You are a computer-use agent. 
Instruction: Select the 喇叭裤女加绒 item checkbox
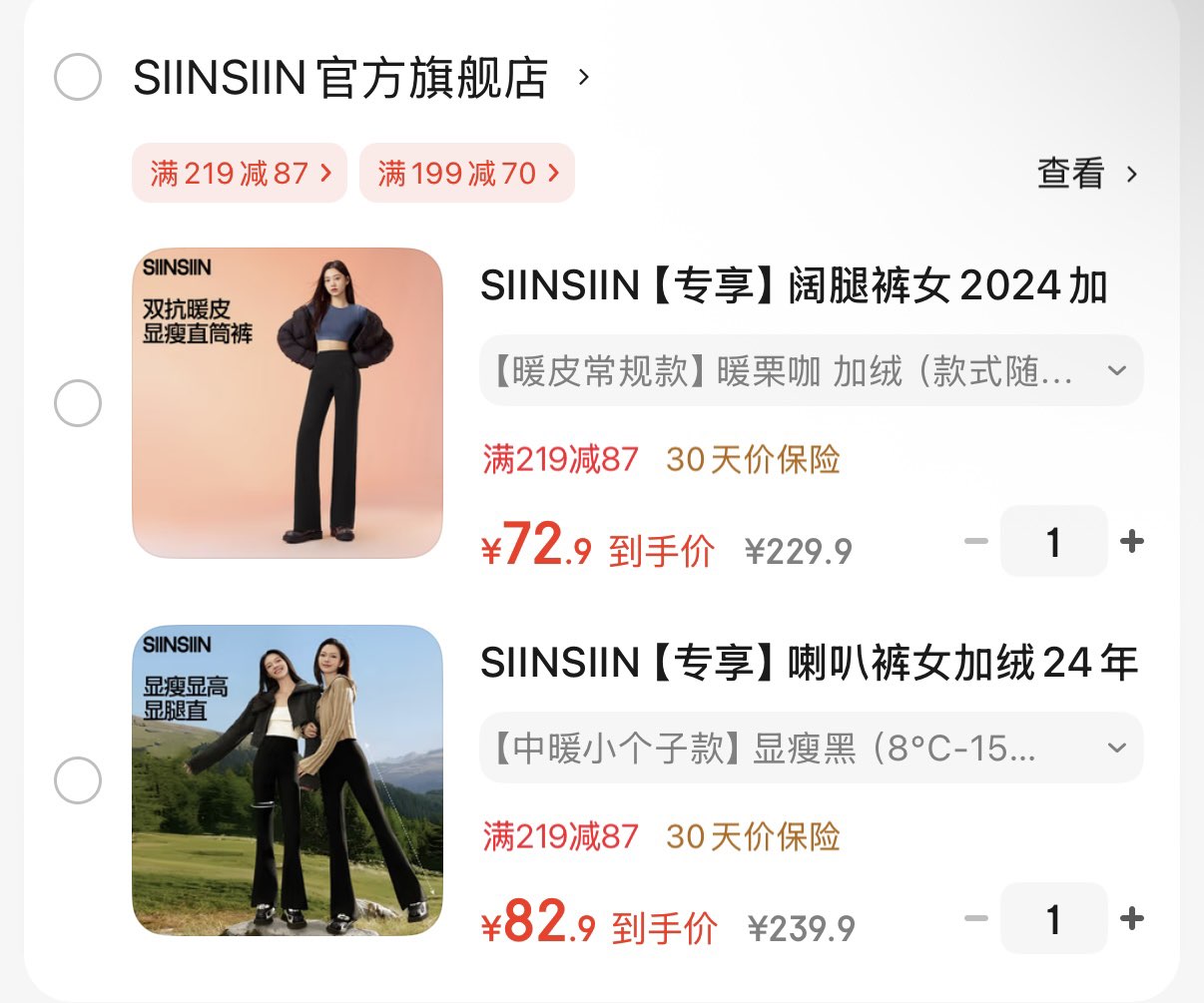[x=78, y=779]
